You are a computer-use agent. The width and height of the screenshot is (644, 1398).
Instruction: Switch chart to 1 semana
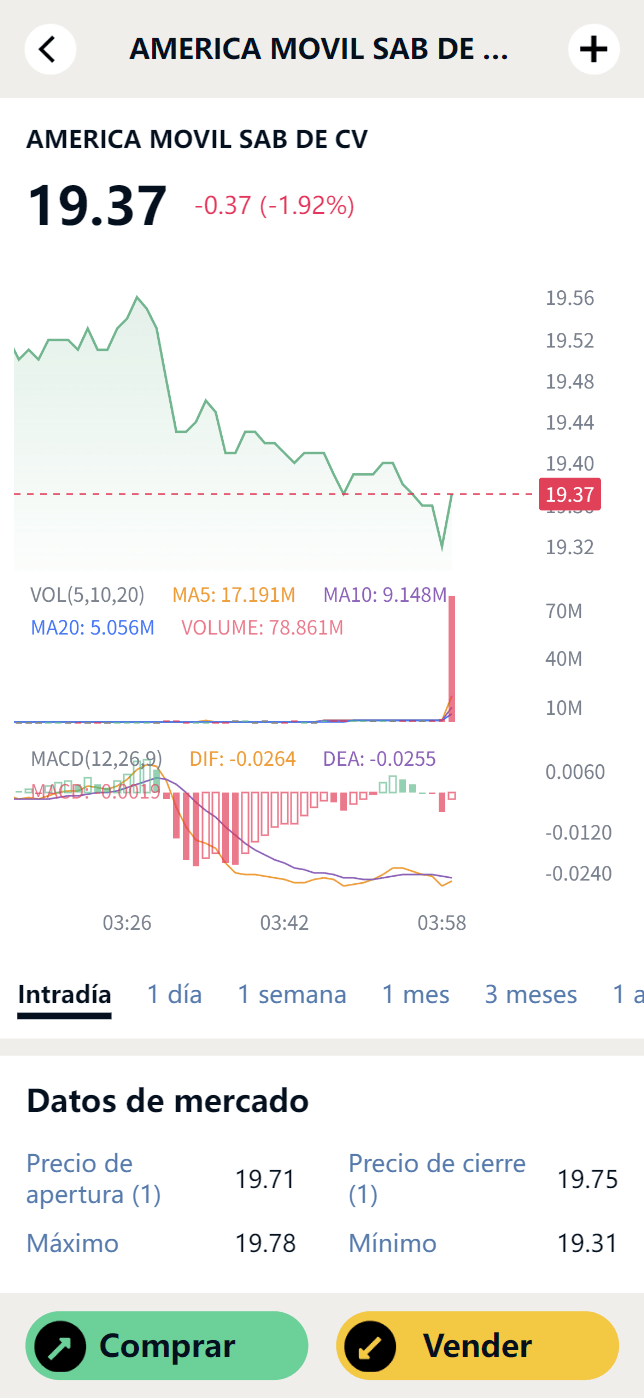coord(292,995)
